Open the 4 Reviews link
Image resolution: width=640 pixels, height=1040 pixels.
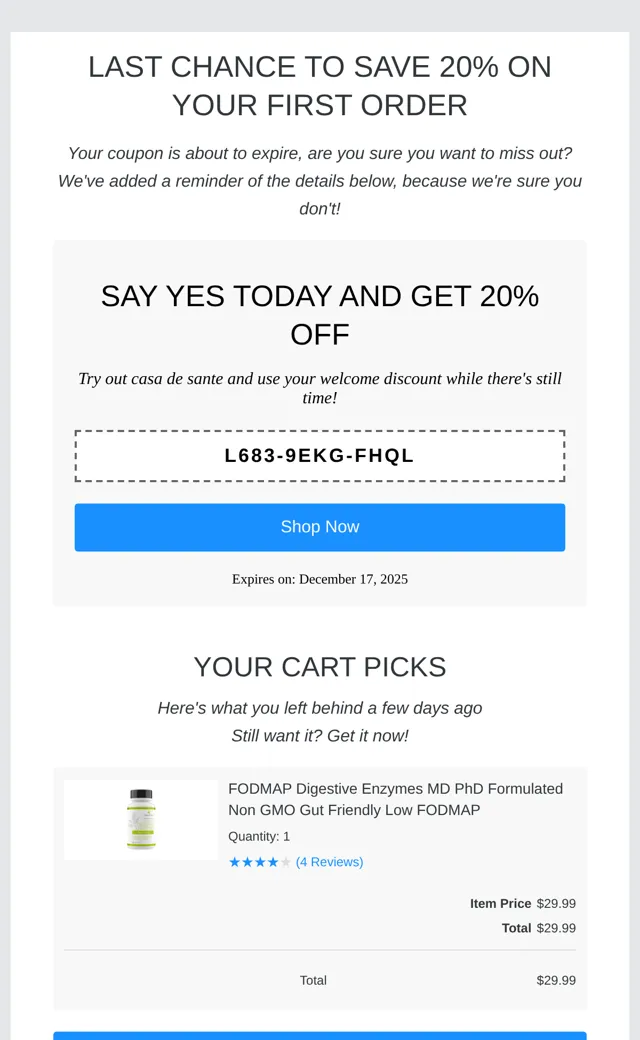point(330,862)
